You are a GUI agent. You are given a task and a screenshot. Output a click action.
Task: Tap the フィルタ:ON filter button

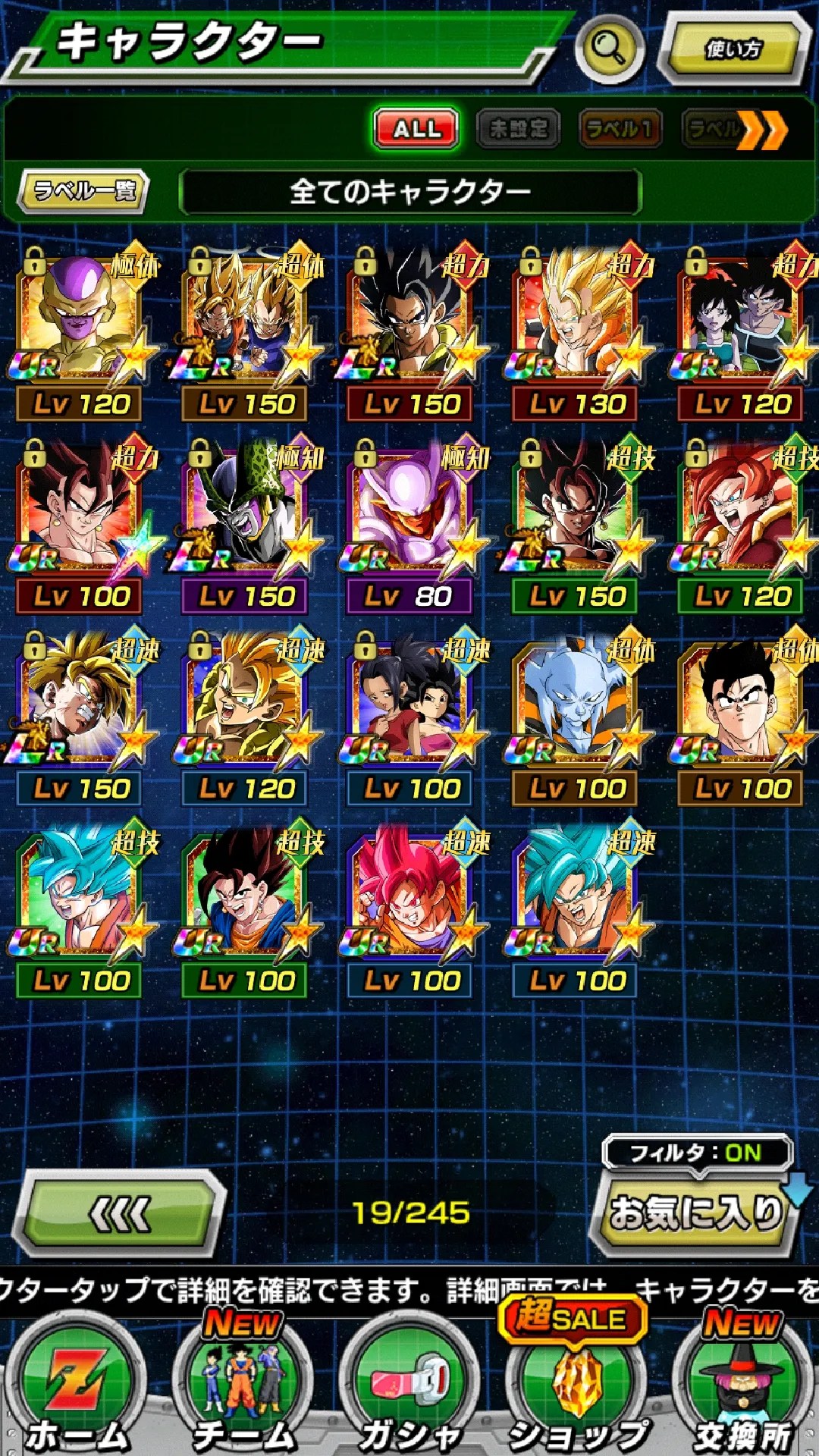point(696,1153)
